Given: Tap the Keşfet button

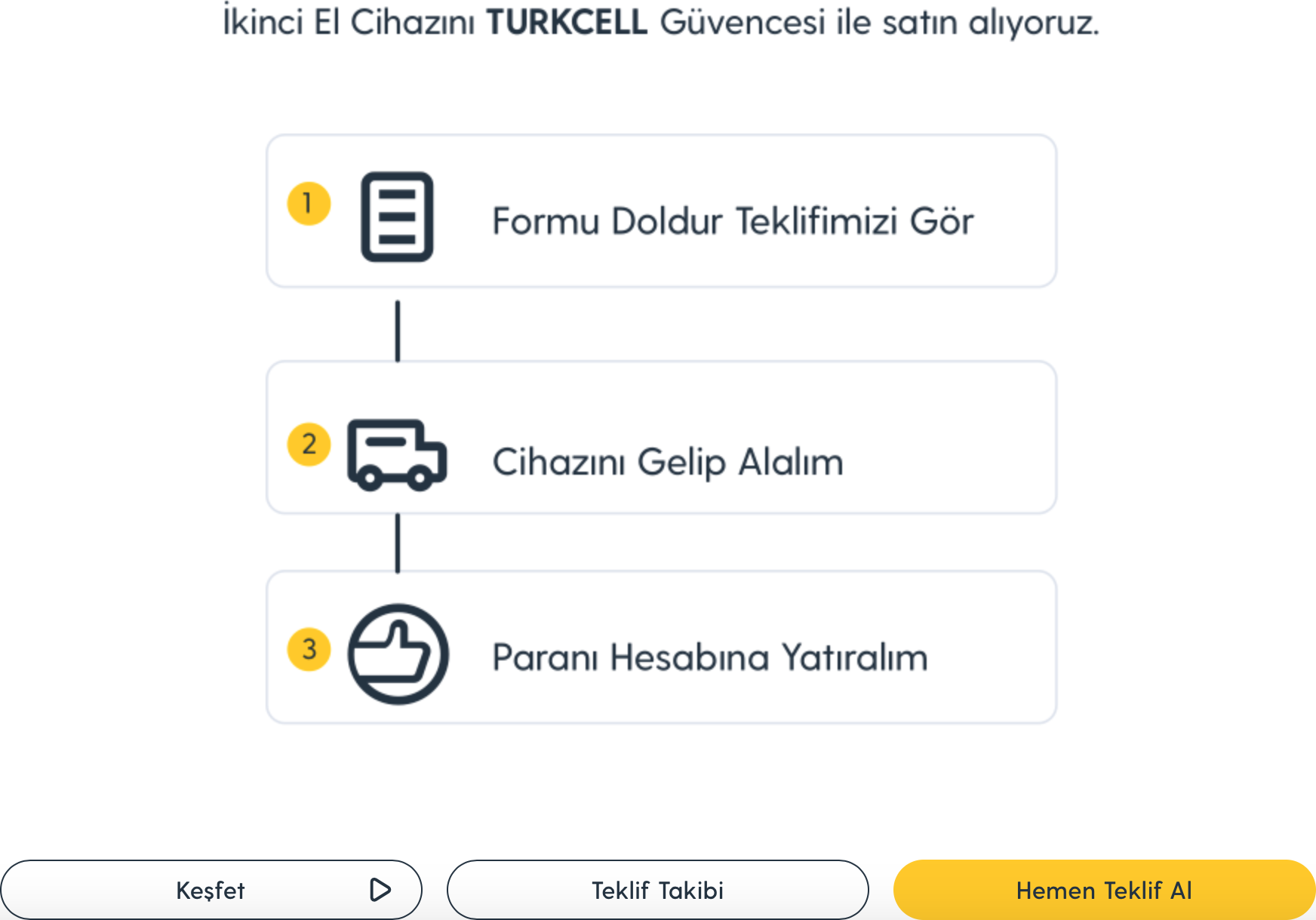Looking at the screenshot, I should click(211, 890).
